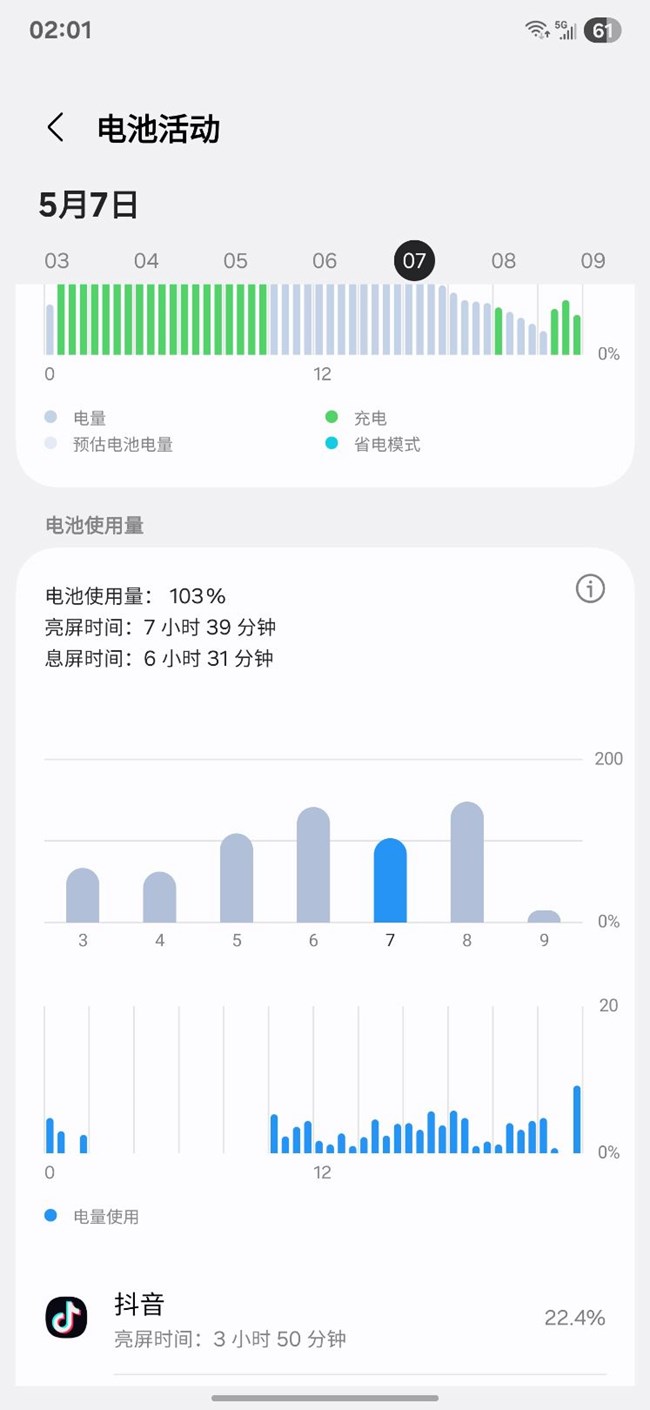Open 抖音 battery usage details

tap(325, 1319)
